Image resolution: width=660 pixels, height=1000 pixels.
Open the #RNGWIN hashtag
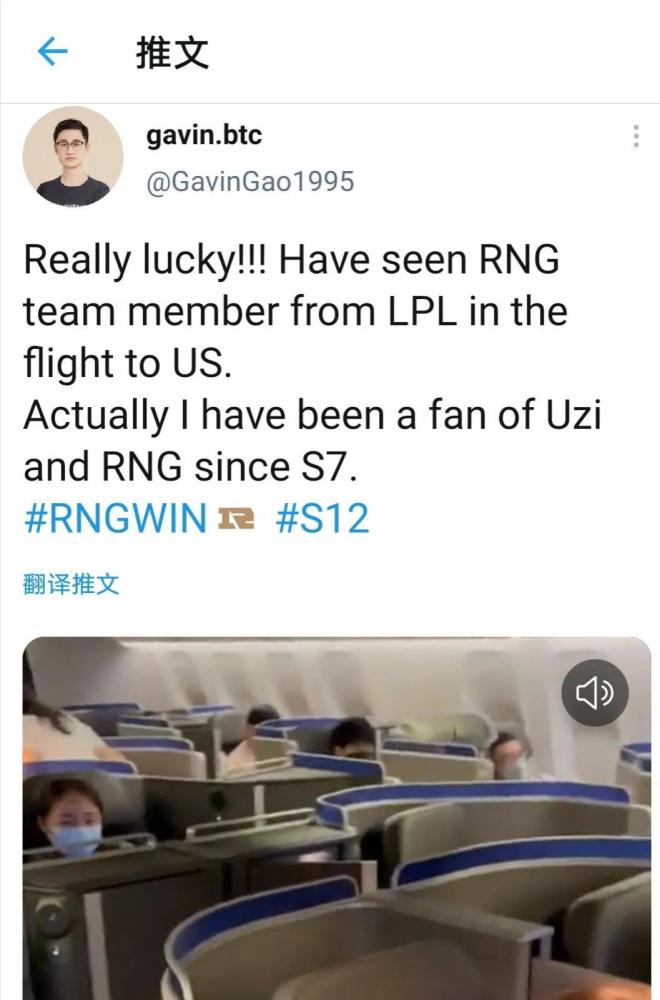pos(115,518)
